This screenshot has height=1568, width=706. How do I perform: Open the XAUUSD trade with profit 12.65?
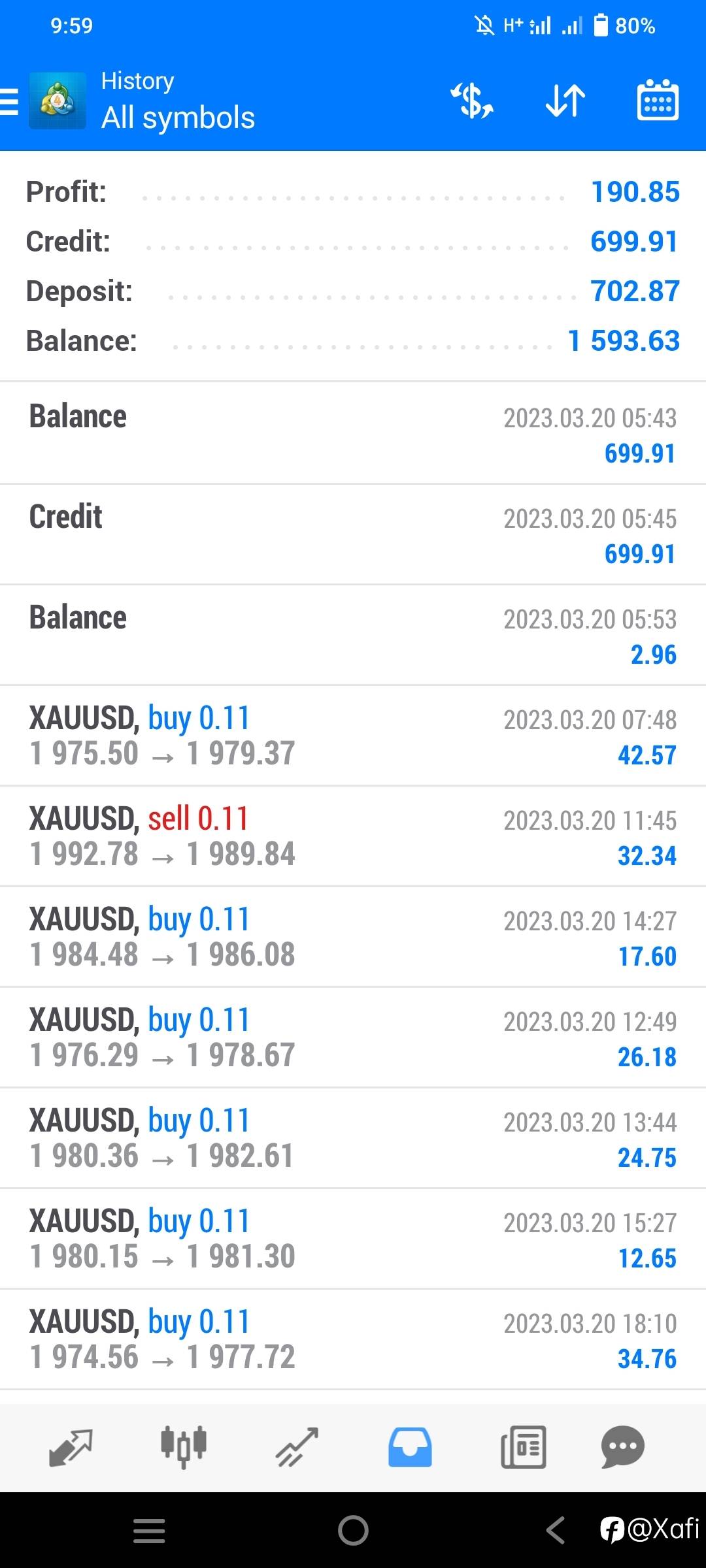pyautogui.click(x=353, y=1239)
